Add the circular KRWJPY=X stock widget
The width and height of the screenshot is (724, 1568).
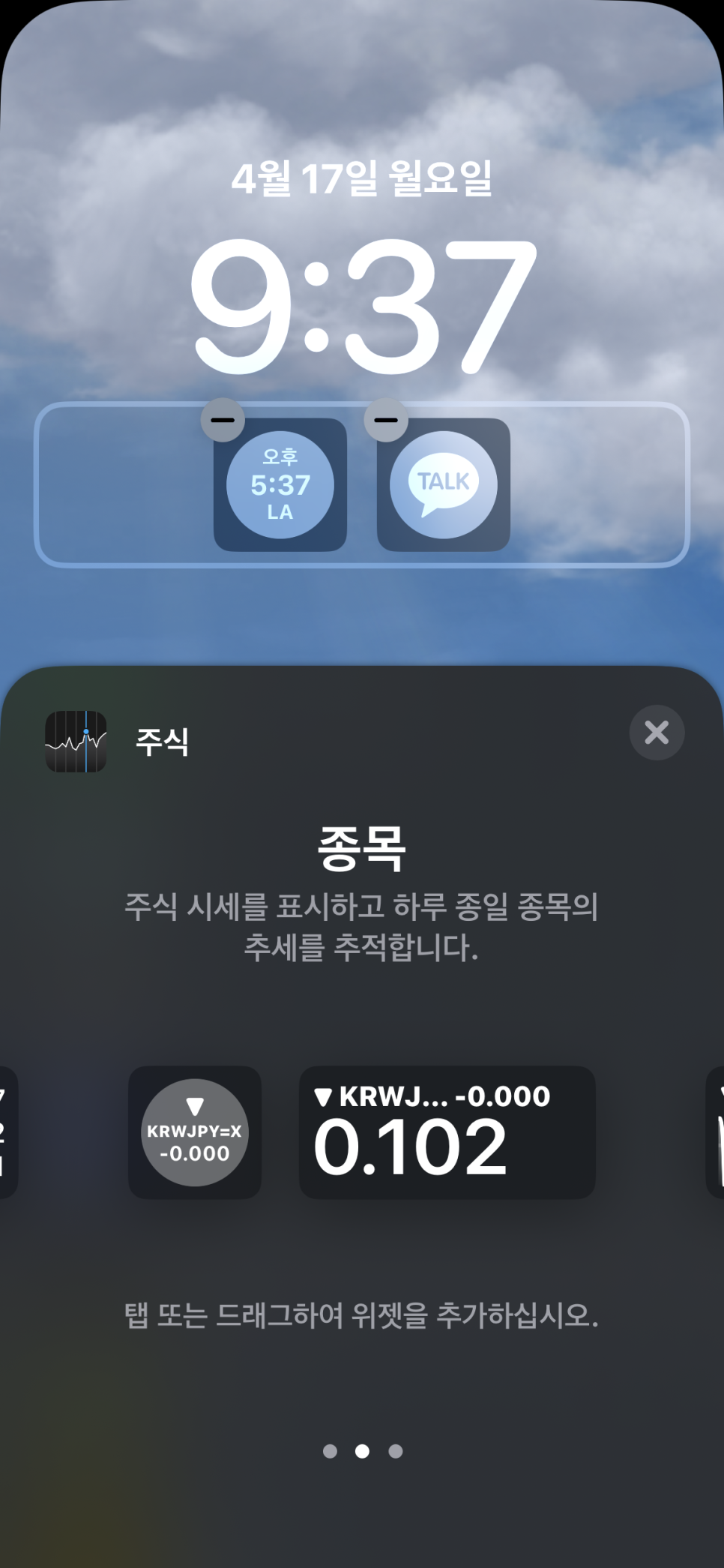point(195,1132)
